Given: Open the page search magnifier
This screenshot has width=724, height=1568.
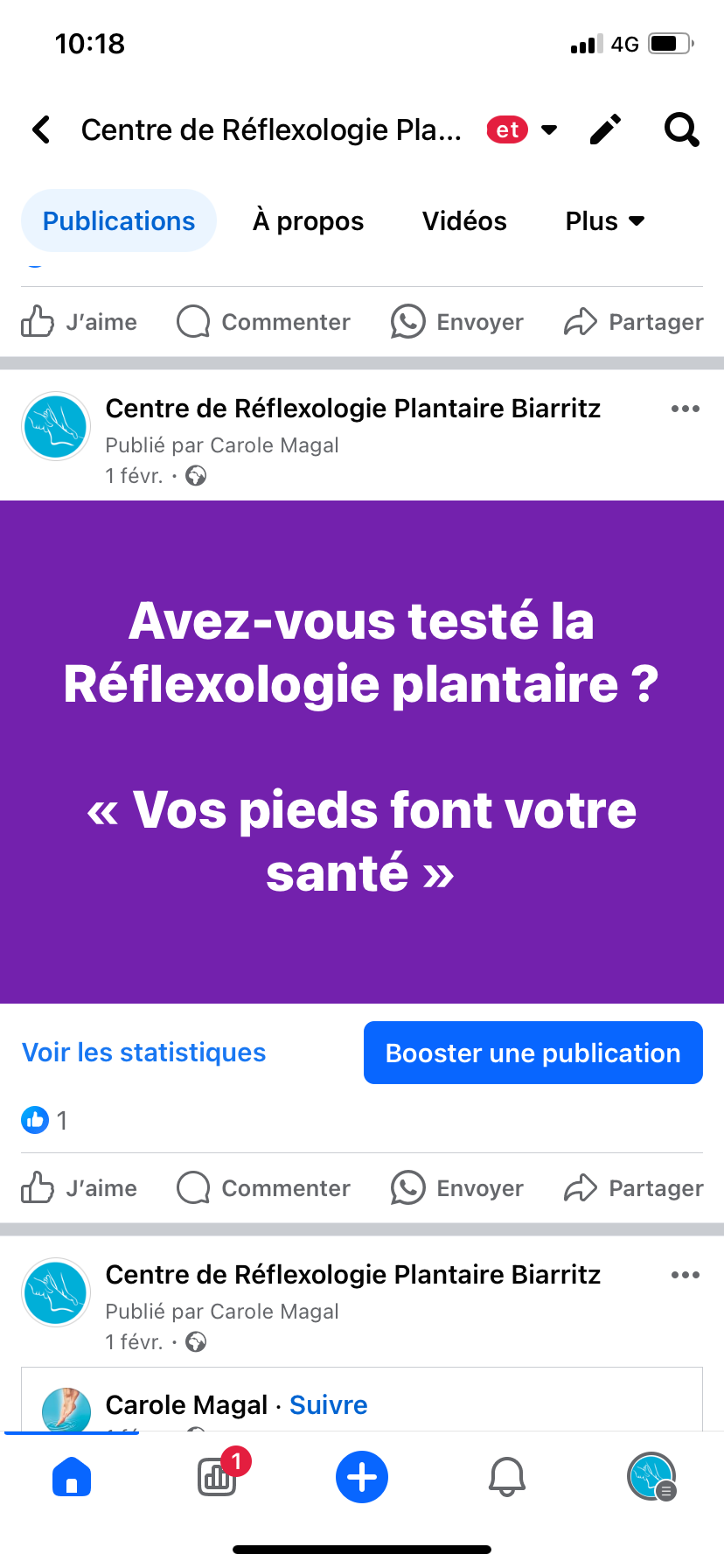Looking at the screenshot, I should [681, 130].
